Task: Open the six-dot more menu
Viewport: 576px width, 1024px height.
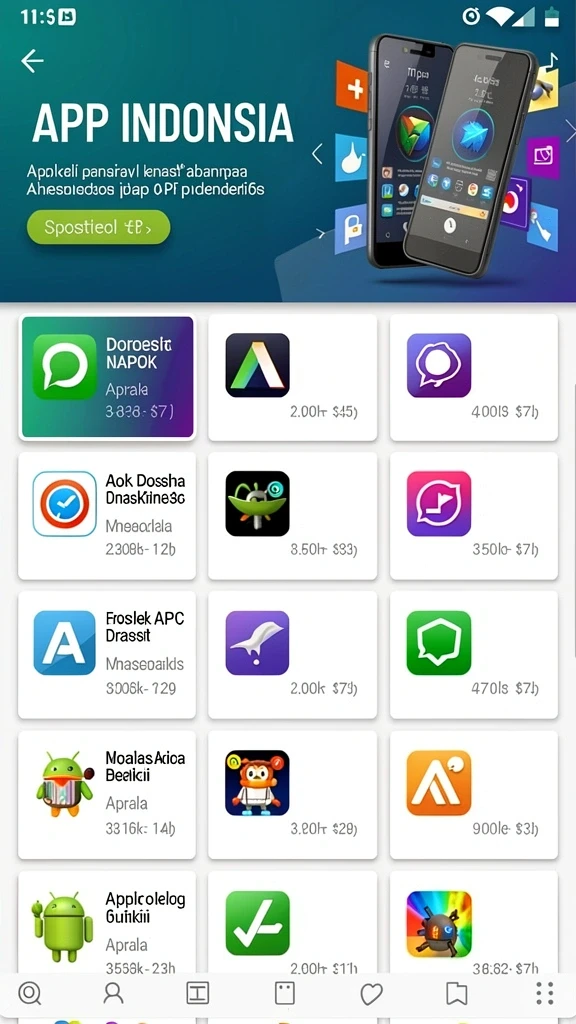Action: (x=545, y=993)
